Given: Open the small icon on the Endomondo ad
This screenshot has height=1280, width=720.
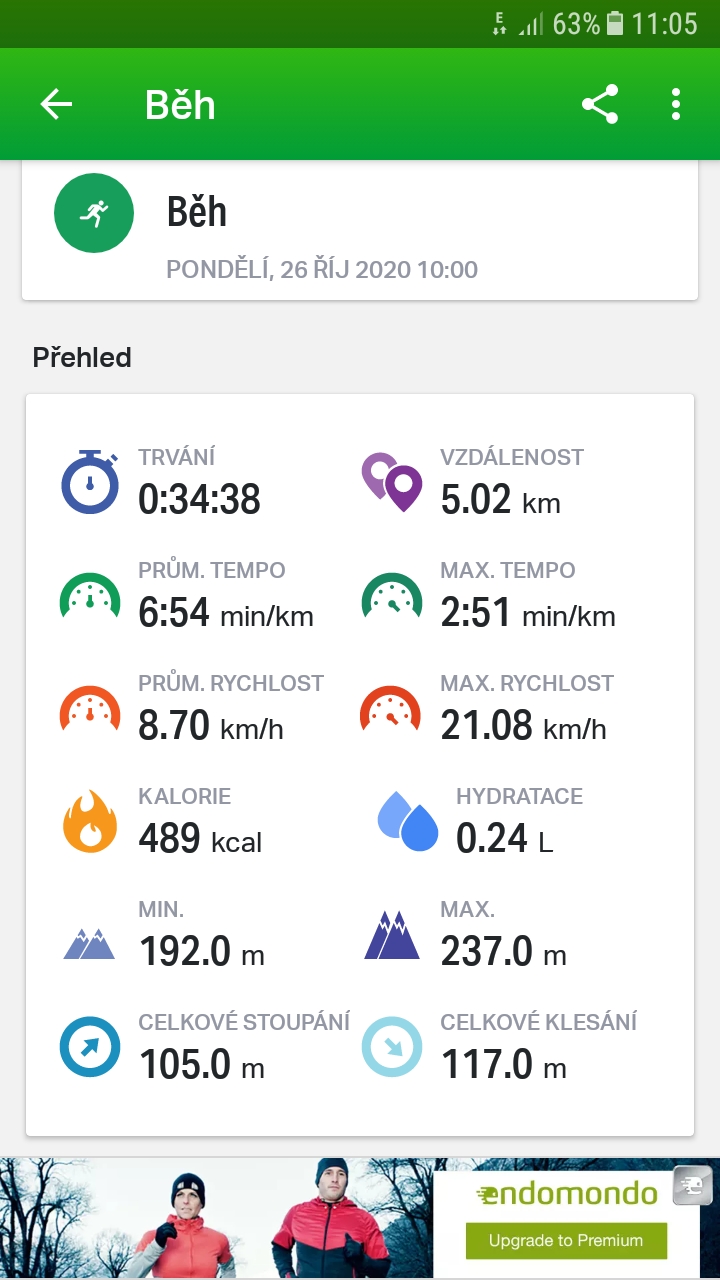Looking at the screenshot, I should tap(692, 1187).
